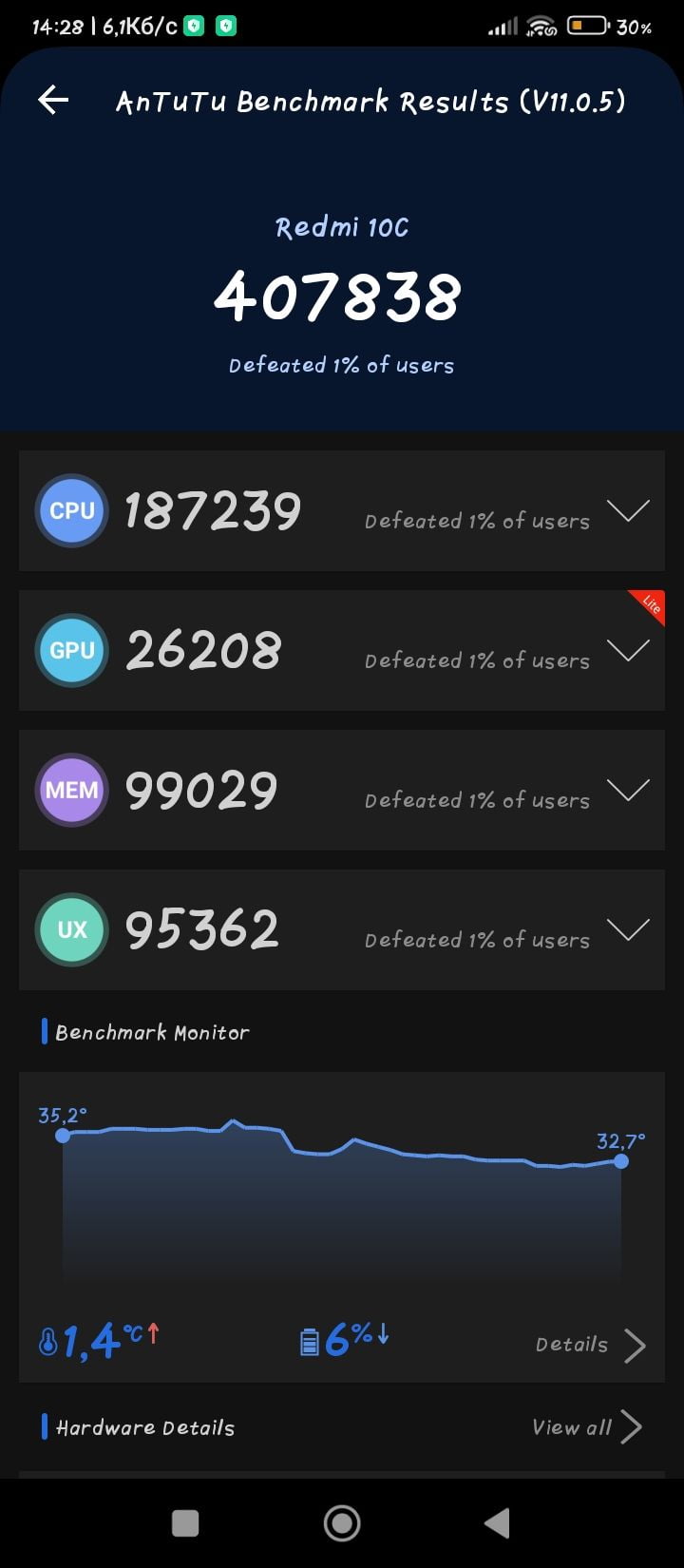Image resolution: width=684 pixels, height=1568 pixels.
Task: Expand the UX score section
Action: pyautogui.click(x=628, y=929)
